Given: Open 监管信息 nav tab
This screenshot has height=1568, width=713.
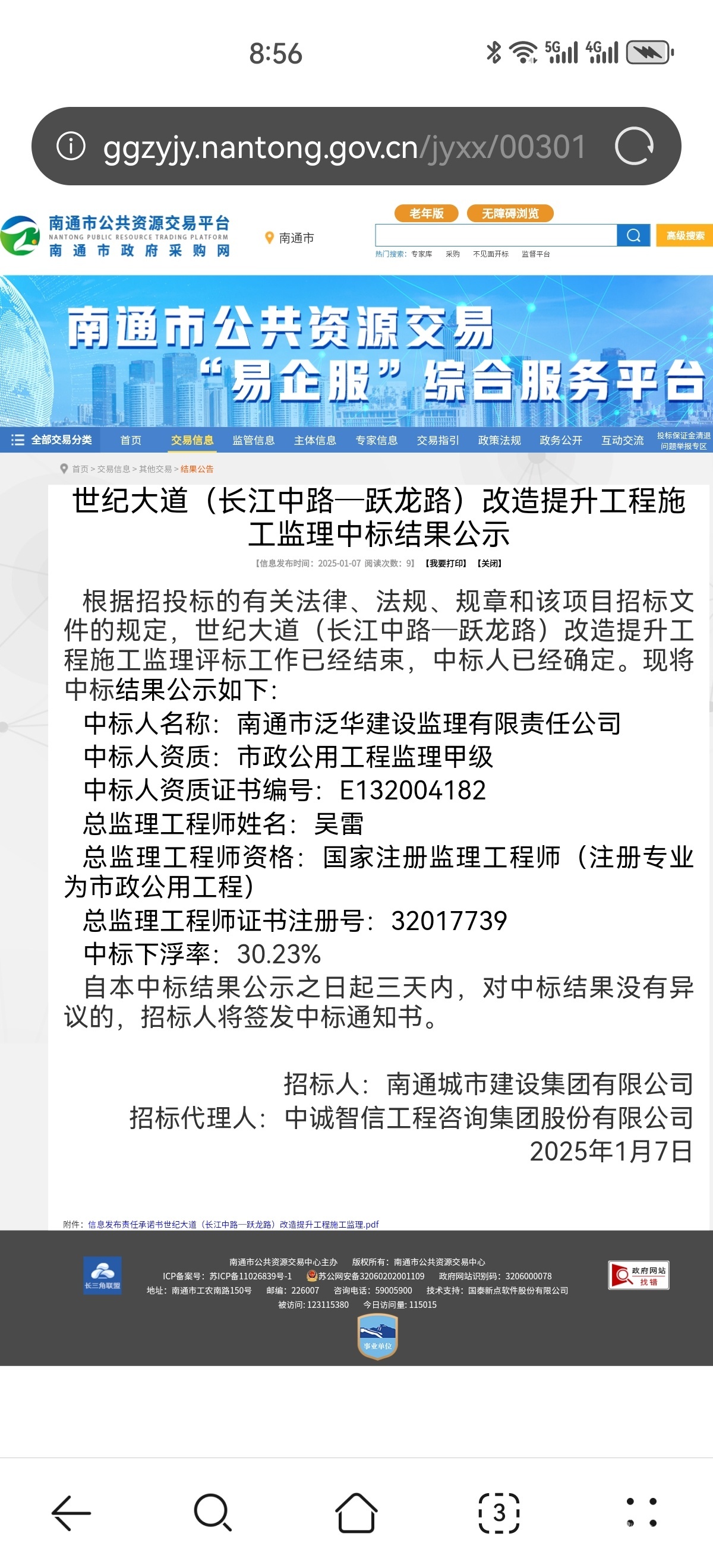Looking at the screenshot, I should 253,440.
